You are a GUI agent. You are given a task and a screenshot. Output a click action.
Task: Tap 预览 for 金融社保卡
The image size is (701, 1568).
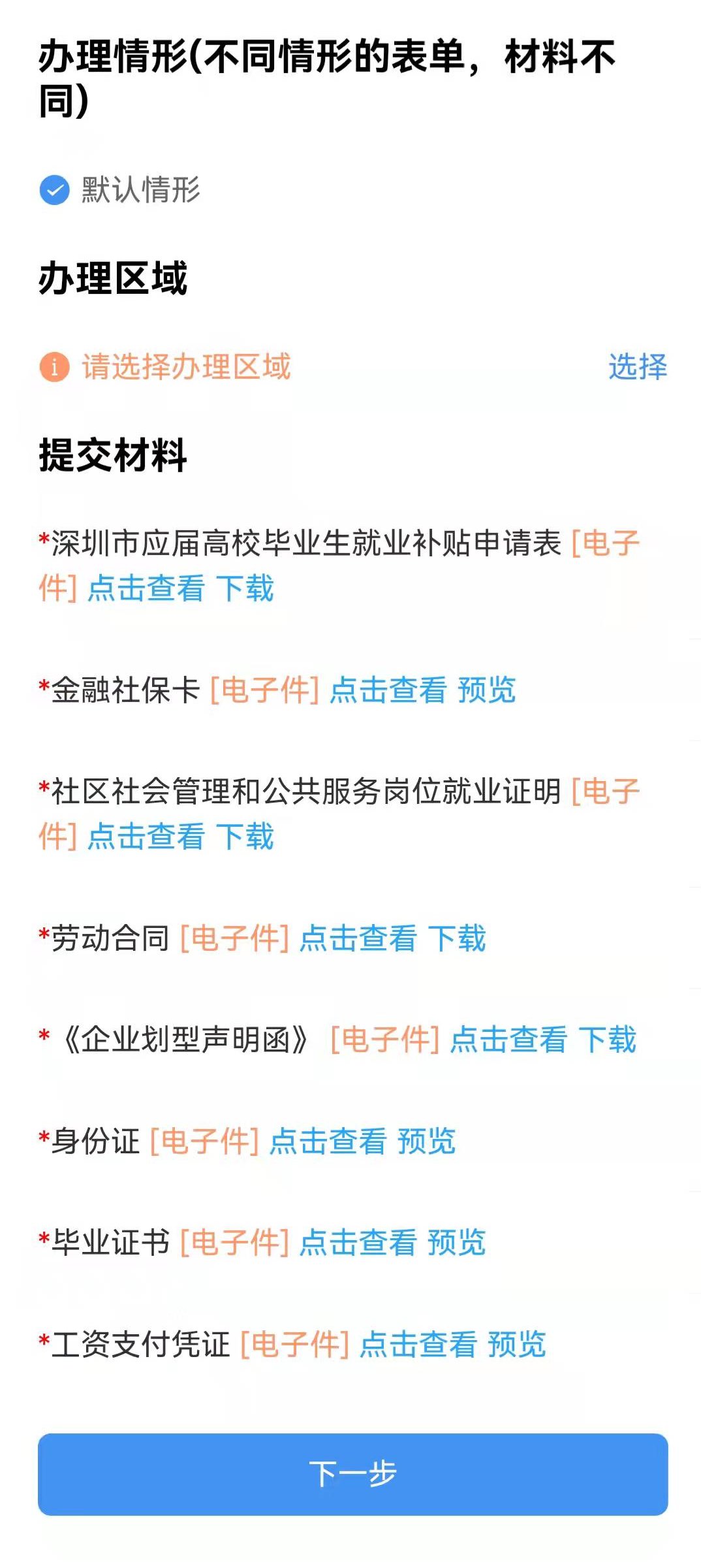click(487, 690)
